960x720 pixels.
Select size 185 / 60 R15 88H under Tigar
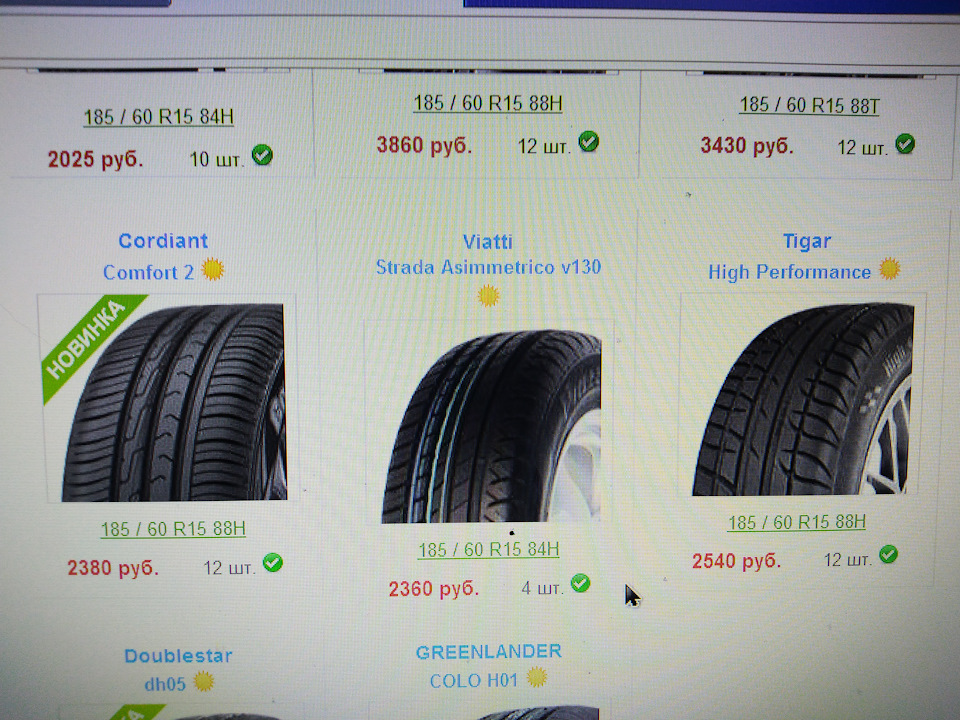796,523
